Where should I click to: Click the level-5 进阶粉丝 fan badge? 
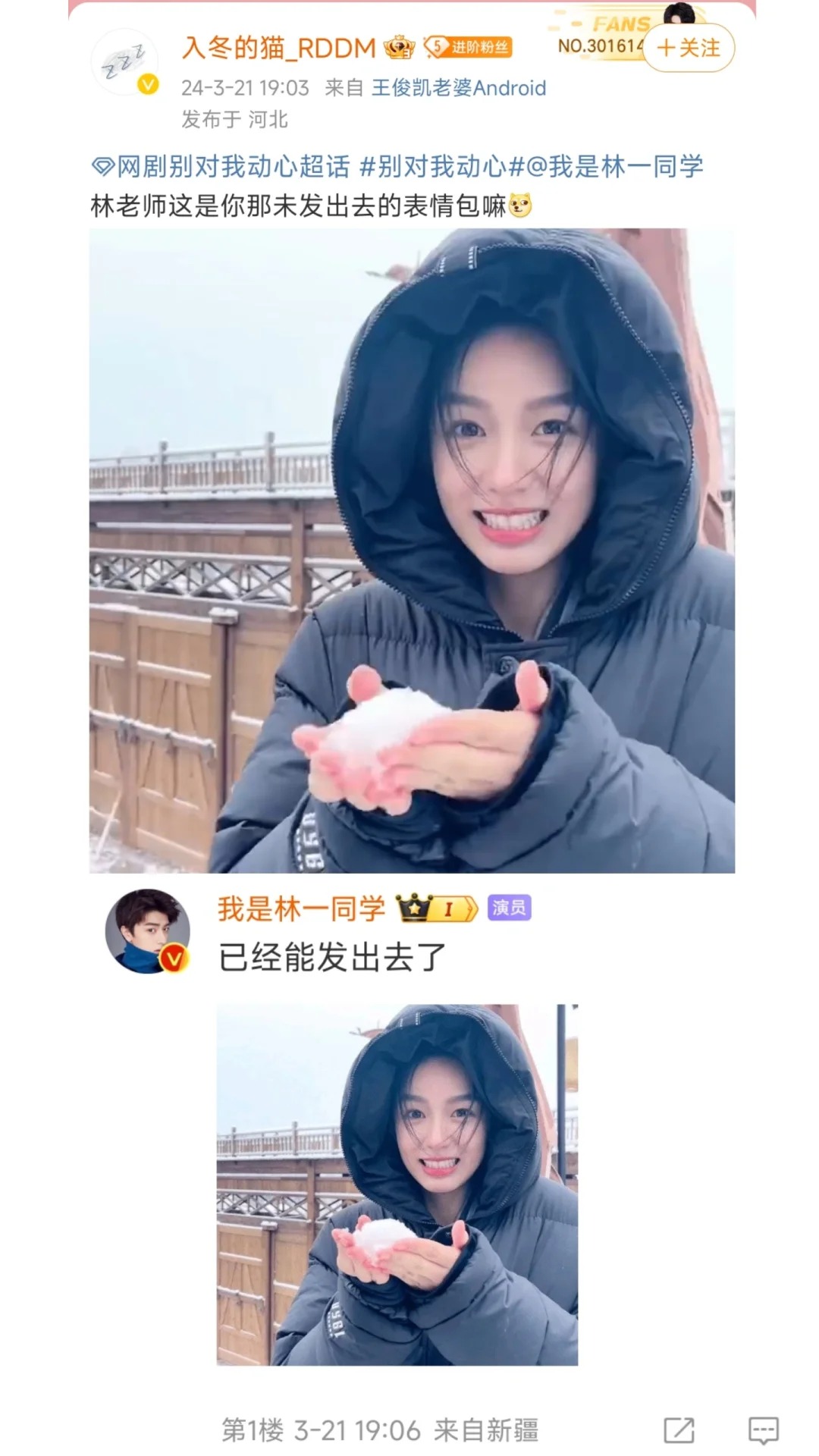pyautogui.click(x=469, y=45)
